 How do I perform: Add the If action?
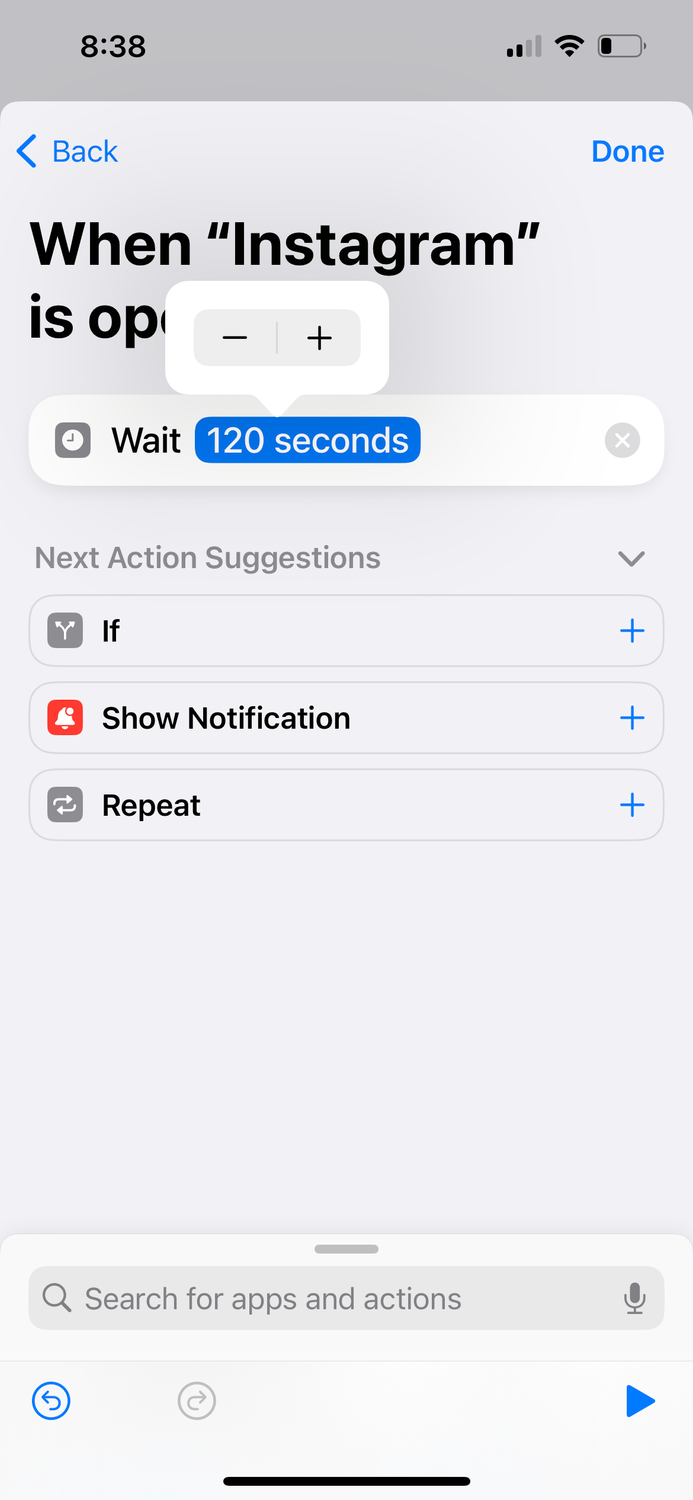pyautogui.click(x=632, y=631)
